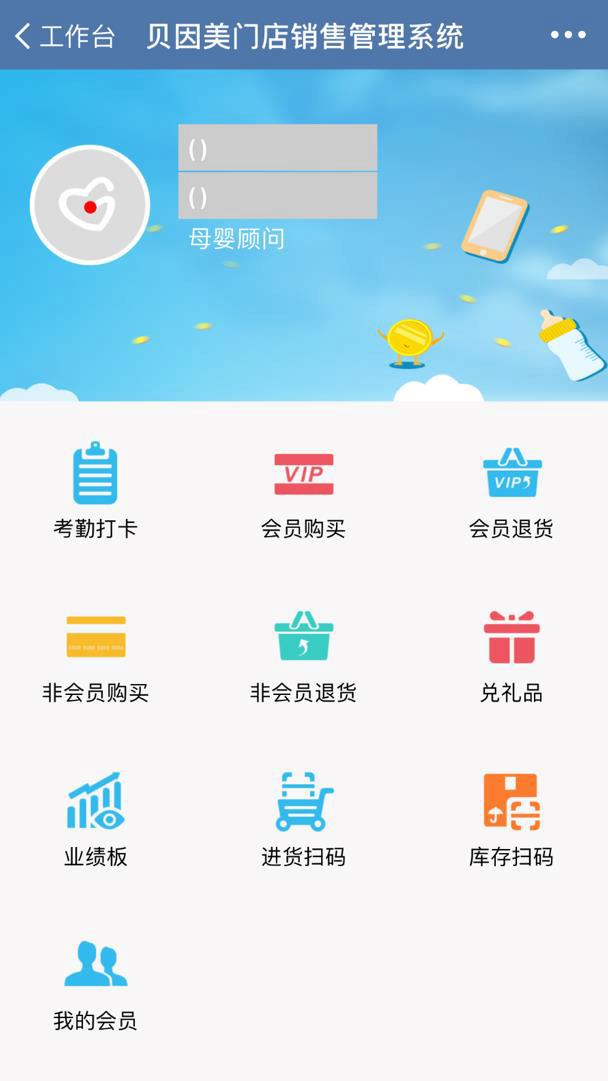Choose 非会员退货

(303, 654)
